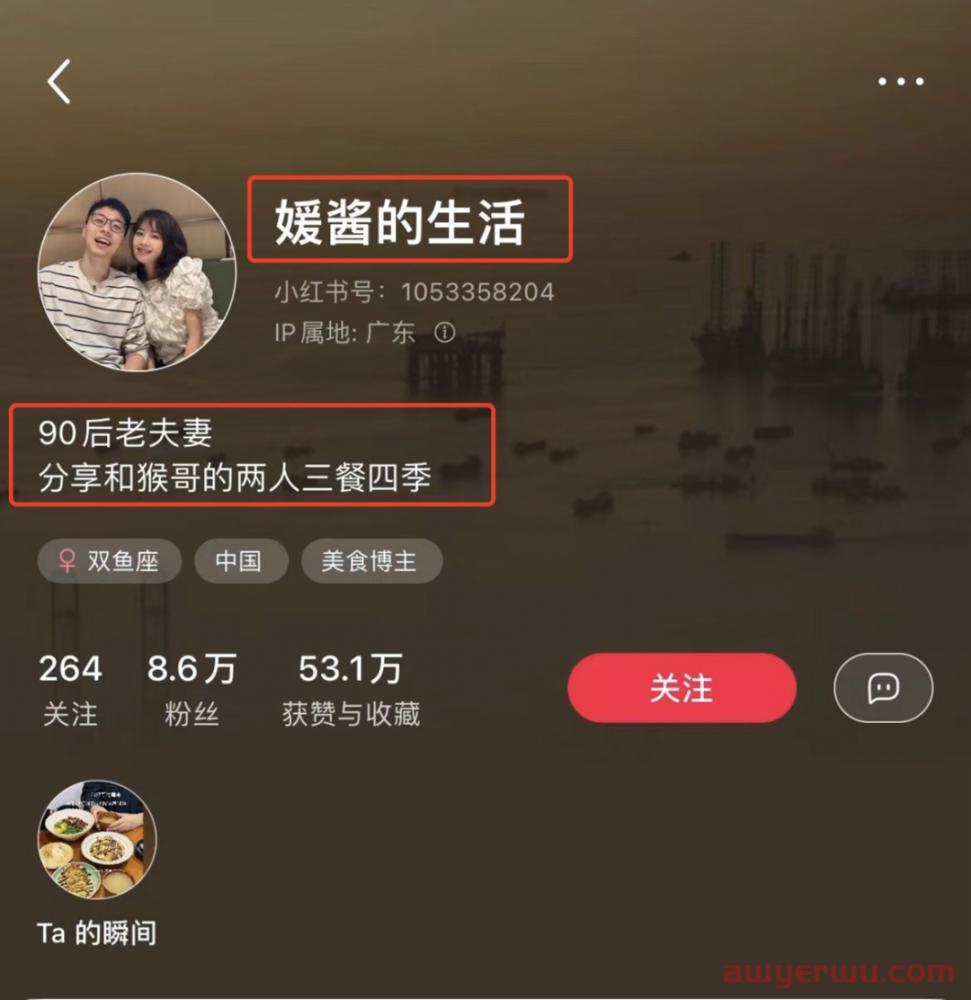Open IP属地 info icon
Screen dimensions: 971x1000
(x=445, y=332)
